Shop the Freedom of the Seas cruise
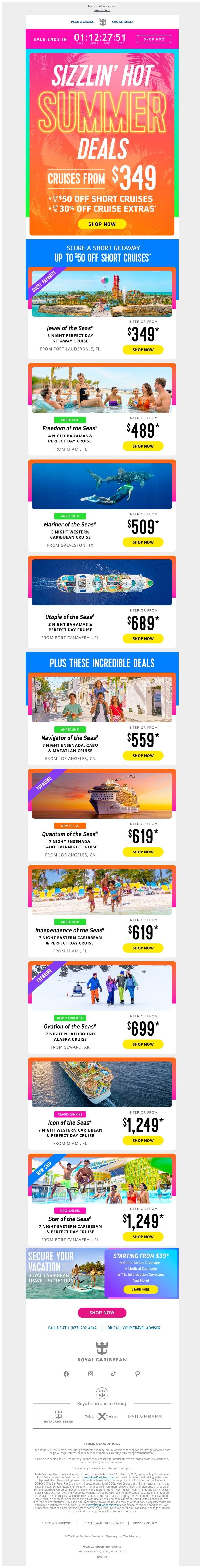 (x=143, y=446)
